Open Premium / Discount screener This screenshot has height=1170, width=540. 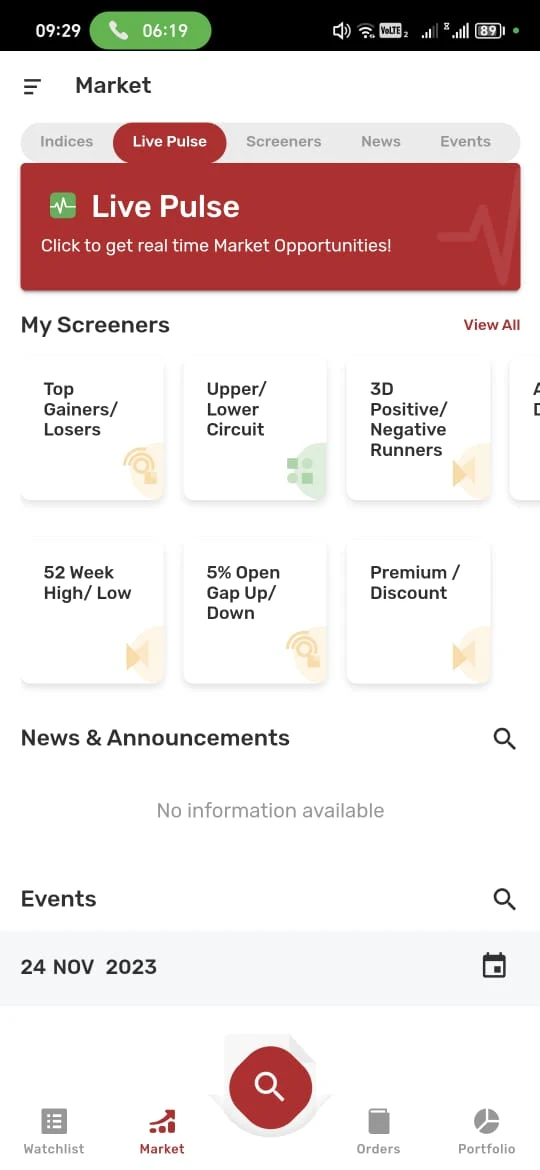click(x=418, y=612)
